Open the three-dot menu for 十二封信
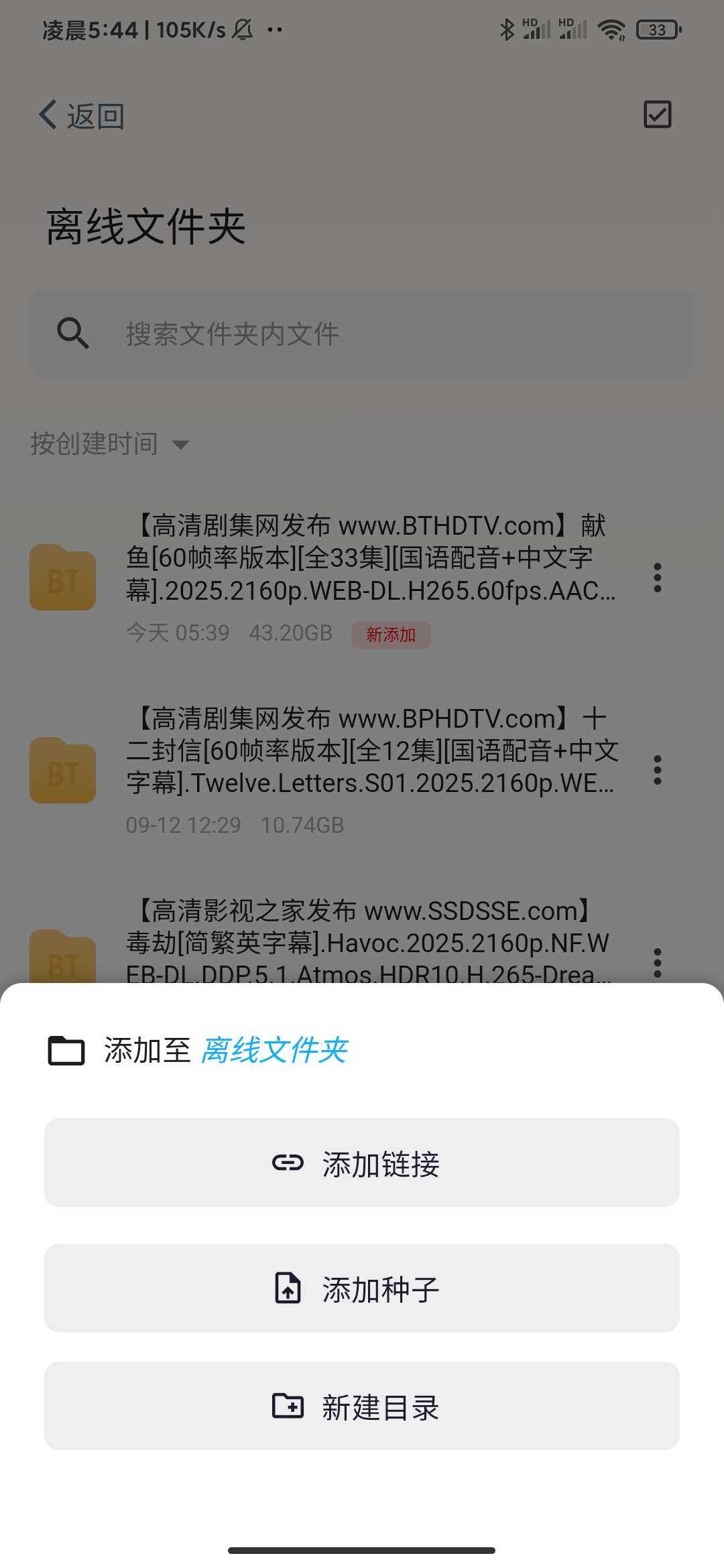The image size is (724, 1568). click(x=657, y=771)
